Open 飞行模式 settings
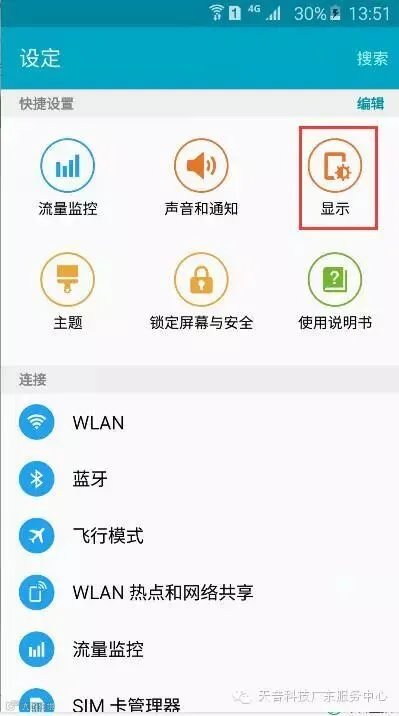The image size is (399, 716). click(x=200, y=535)
